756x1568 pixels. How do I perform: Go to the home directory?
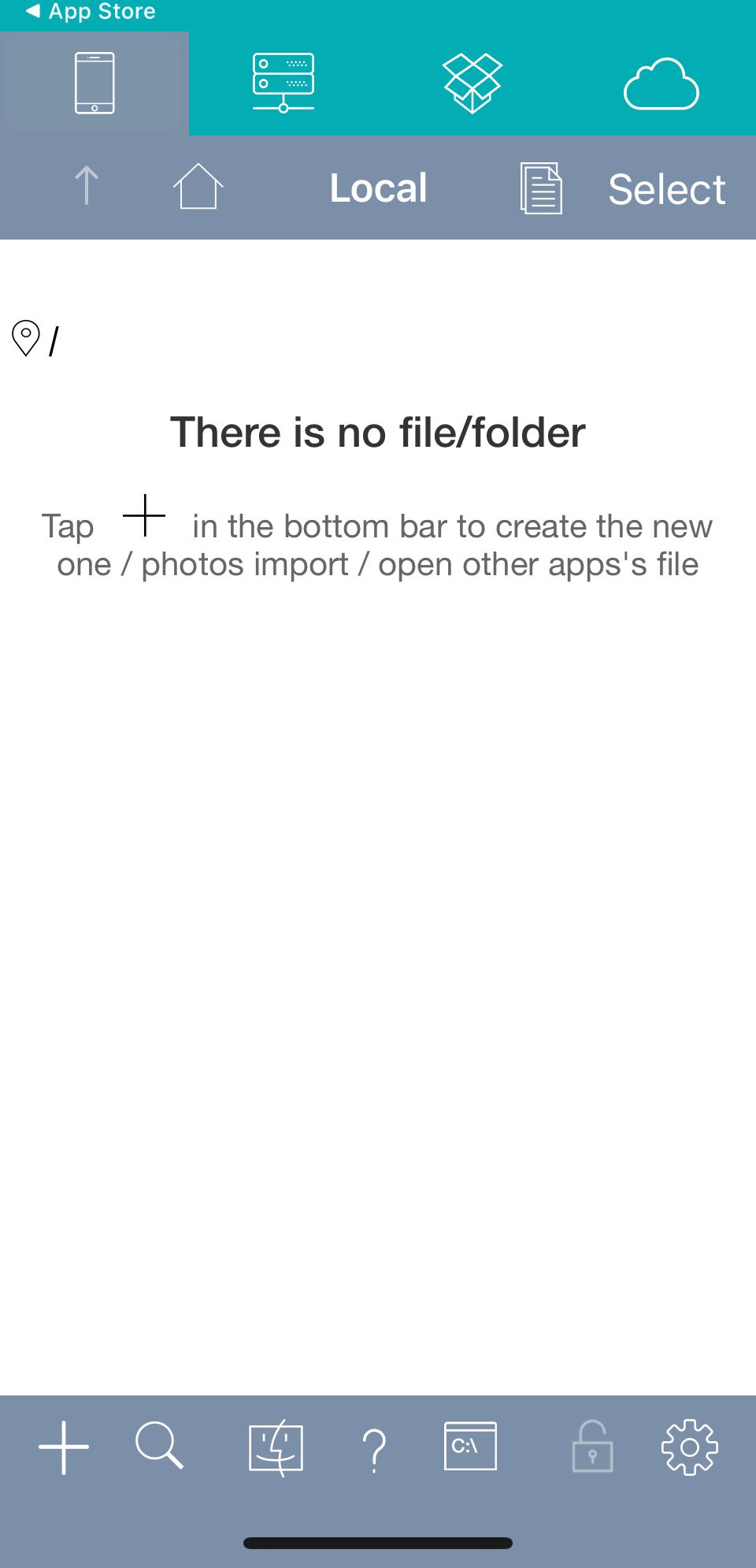tap(198, 187)
